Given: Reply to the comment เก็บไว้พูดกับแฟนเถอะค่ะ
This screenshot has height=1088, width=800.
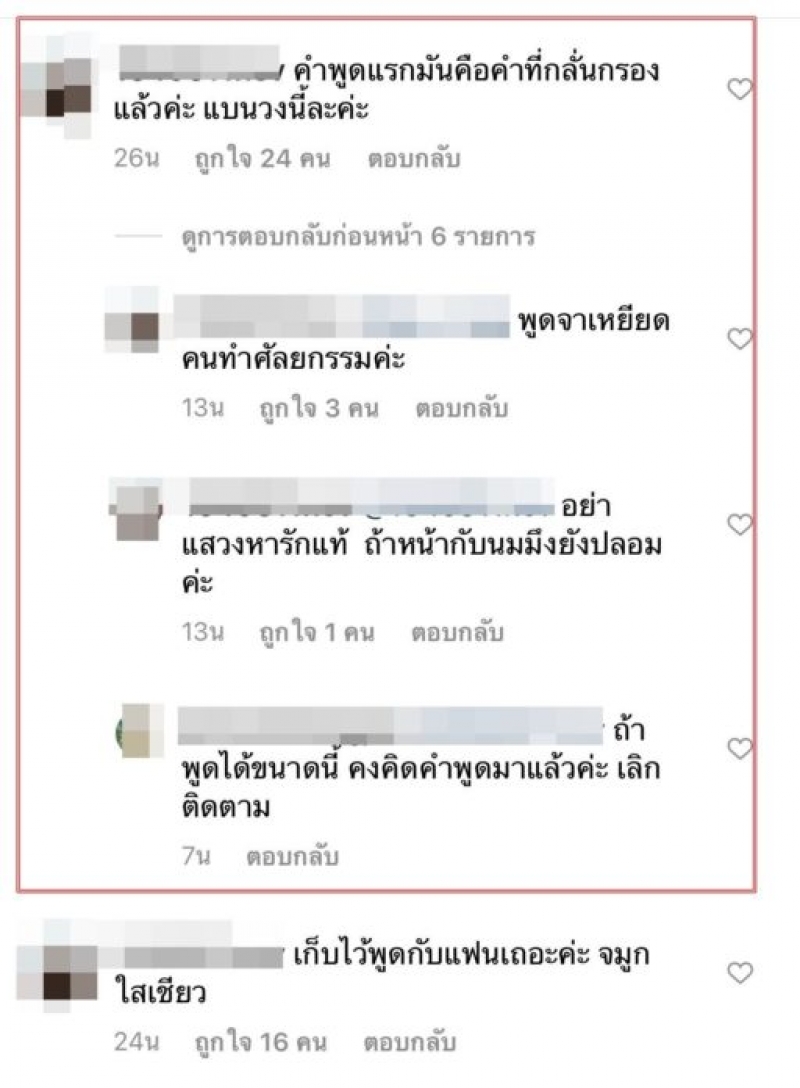Looking at the screenshot, I should (x=414, y=1042).
